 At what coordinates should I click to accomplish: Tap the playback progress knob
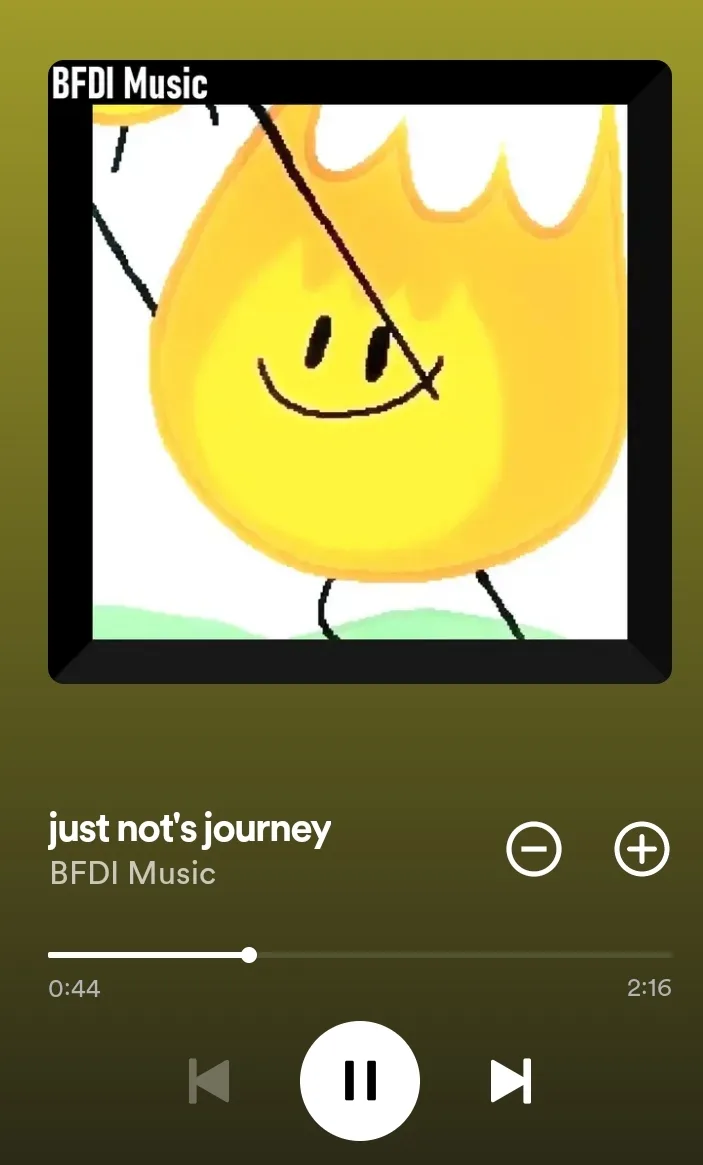[250, 955]
